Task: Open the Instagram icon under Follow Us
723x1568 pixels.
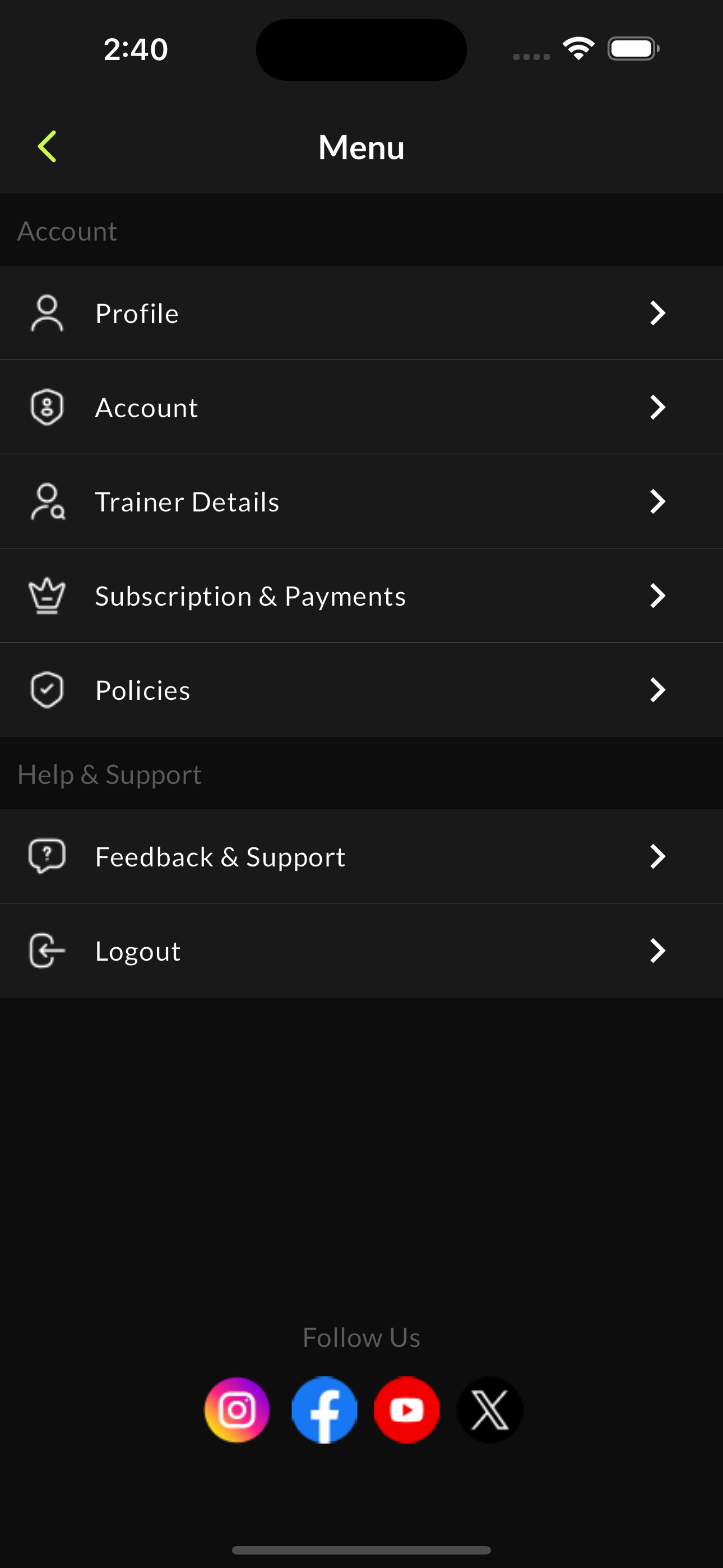Action: click(x=237, y=1410)
